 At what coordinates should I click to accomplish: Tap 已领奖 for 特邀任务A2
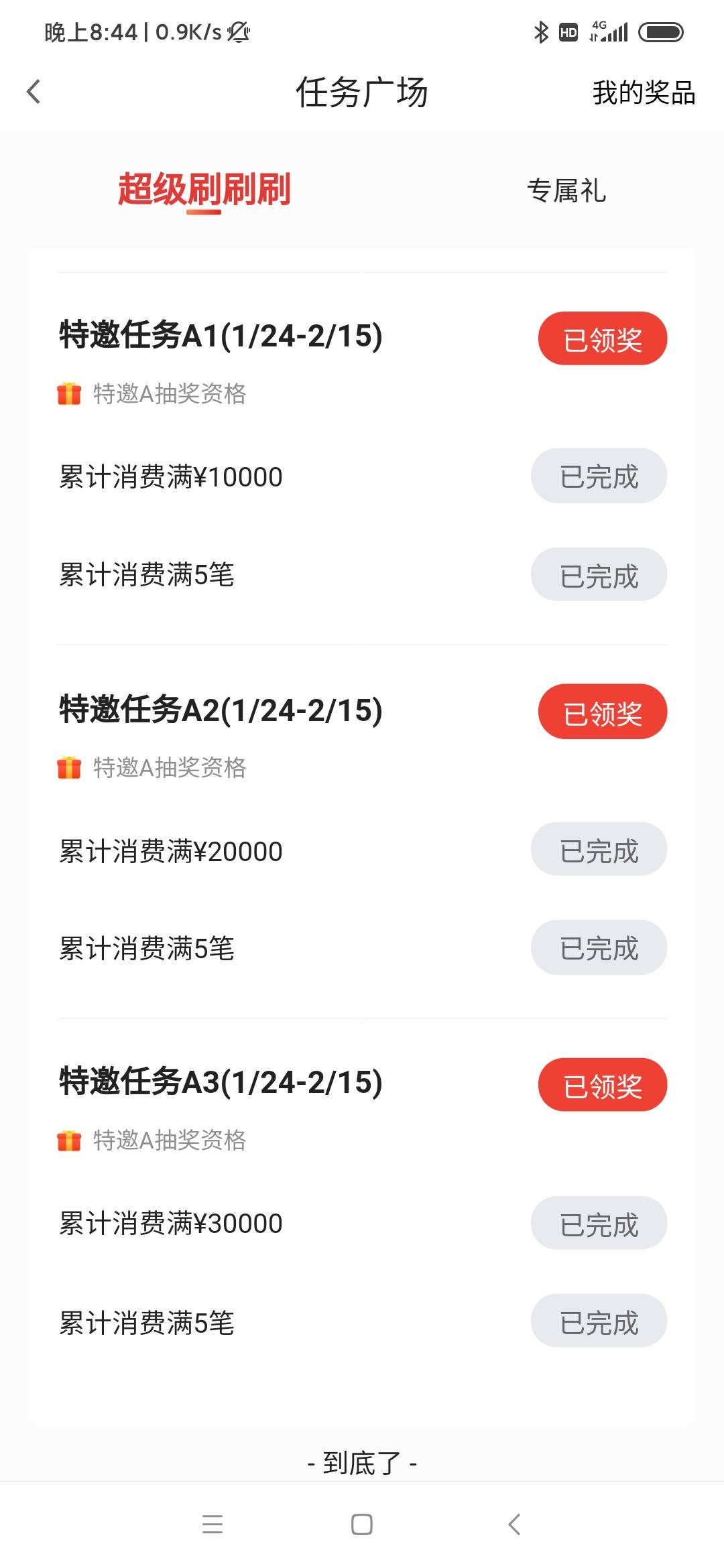click(x=603, y=712)
